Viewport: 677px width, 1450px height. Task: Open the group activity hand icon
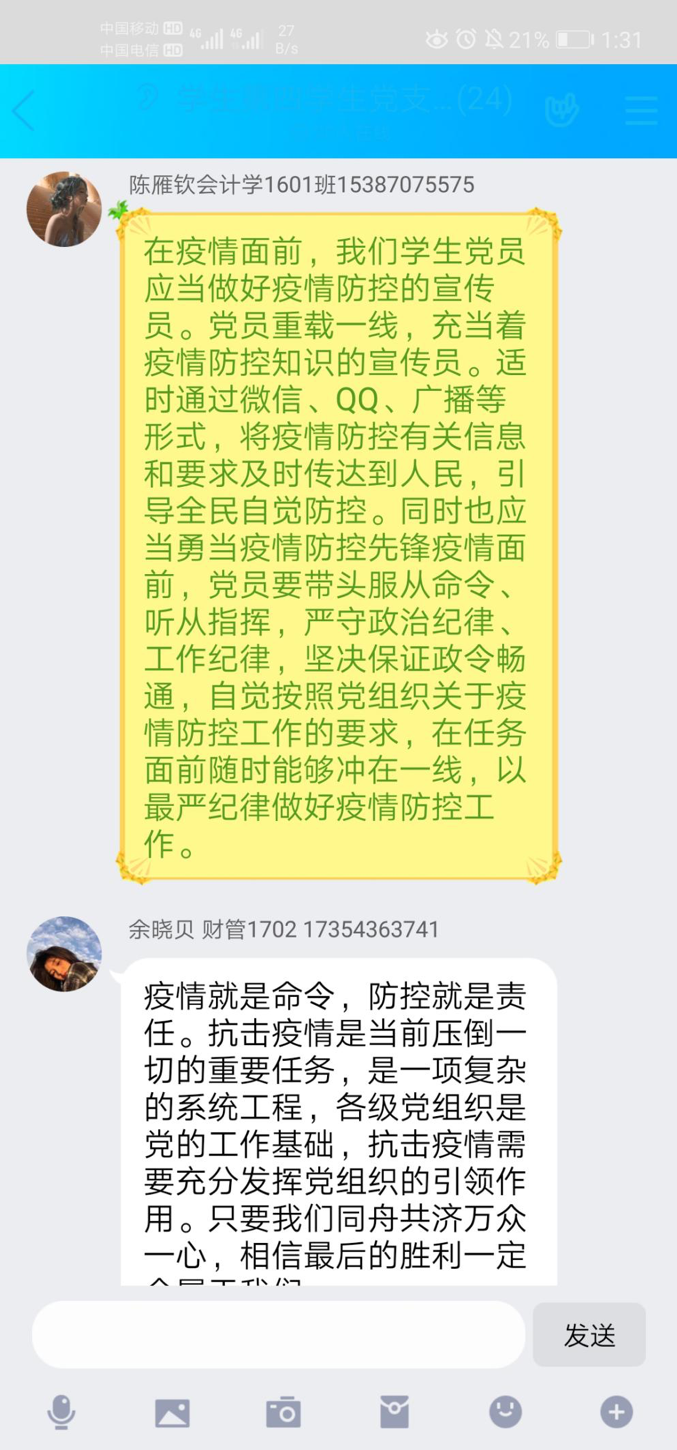click(563, 111)
